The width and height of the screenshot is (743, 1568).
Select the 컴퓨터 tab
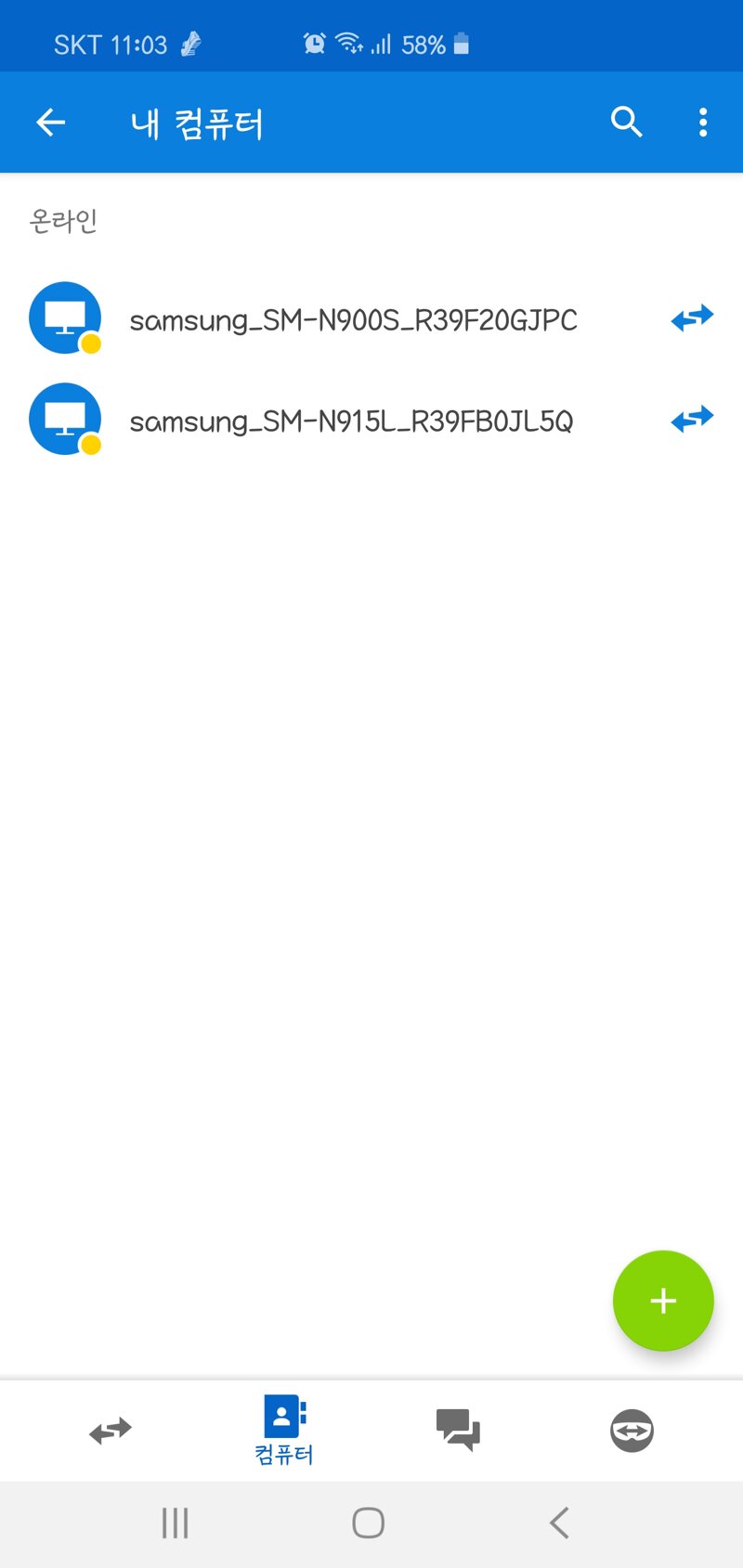[284, 1431]
